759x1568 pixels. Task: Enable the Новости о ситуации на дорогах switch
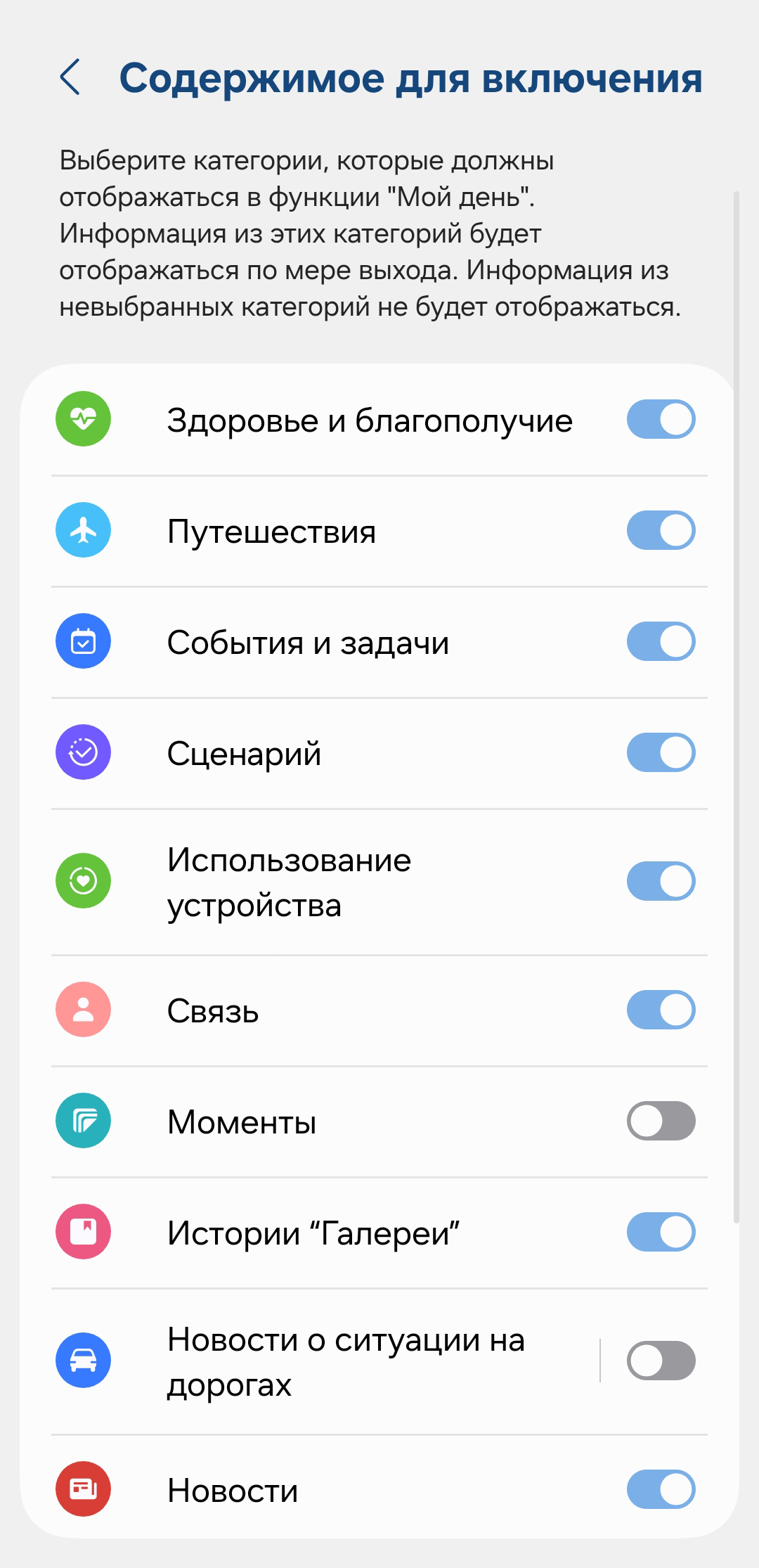tap(661, 1361)
